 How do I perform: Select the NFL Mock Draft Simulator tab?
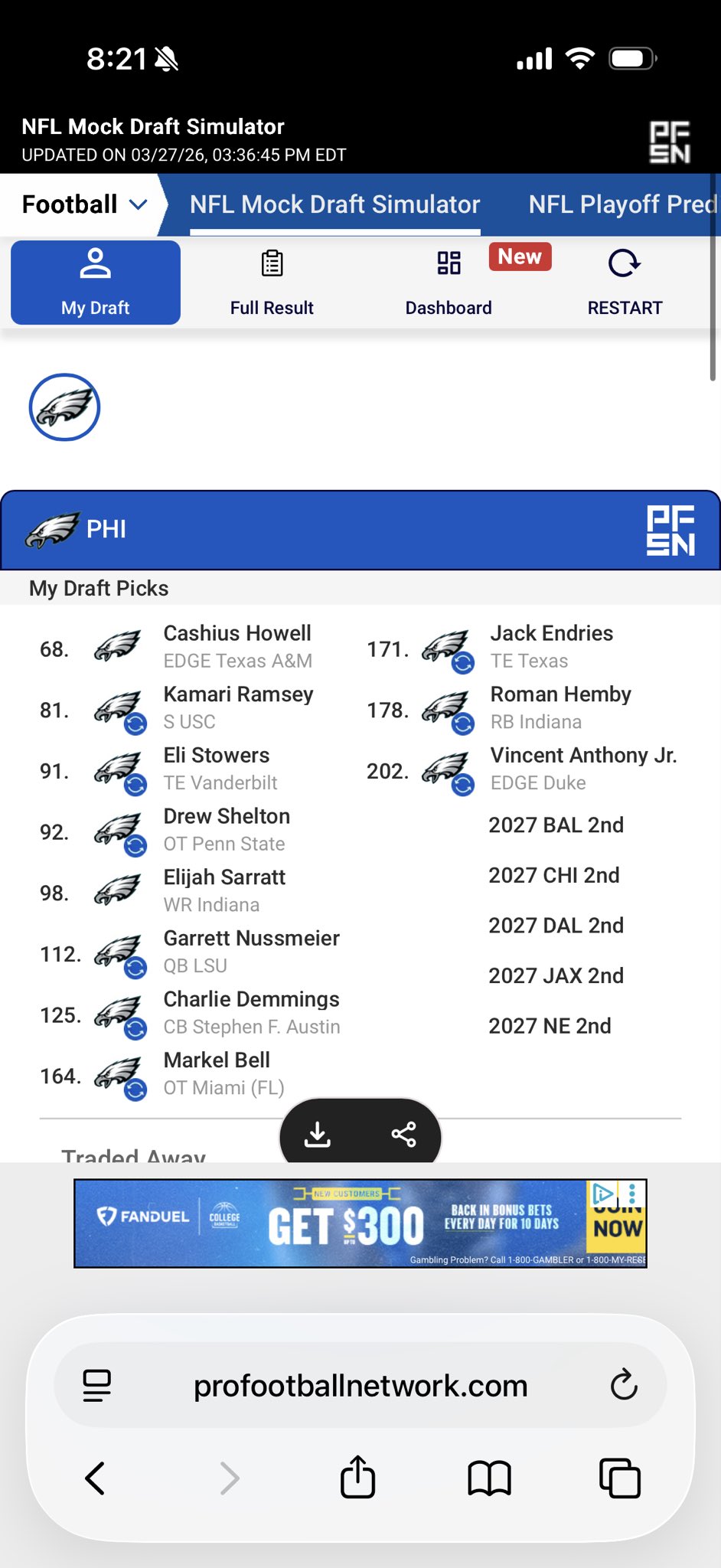click(334, 204)
